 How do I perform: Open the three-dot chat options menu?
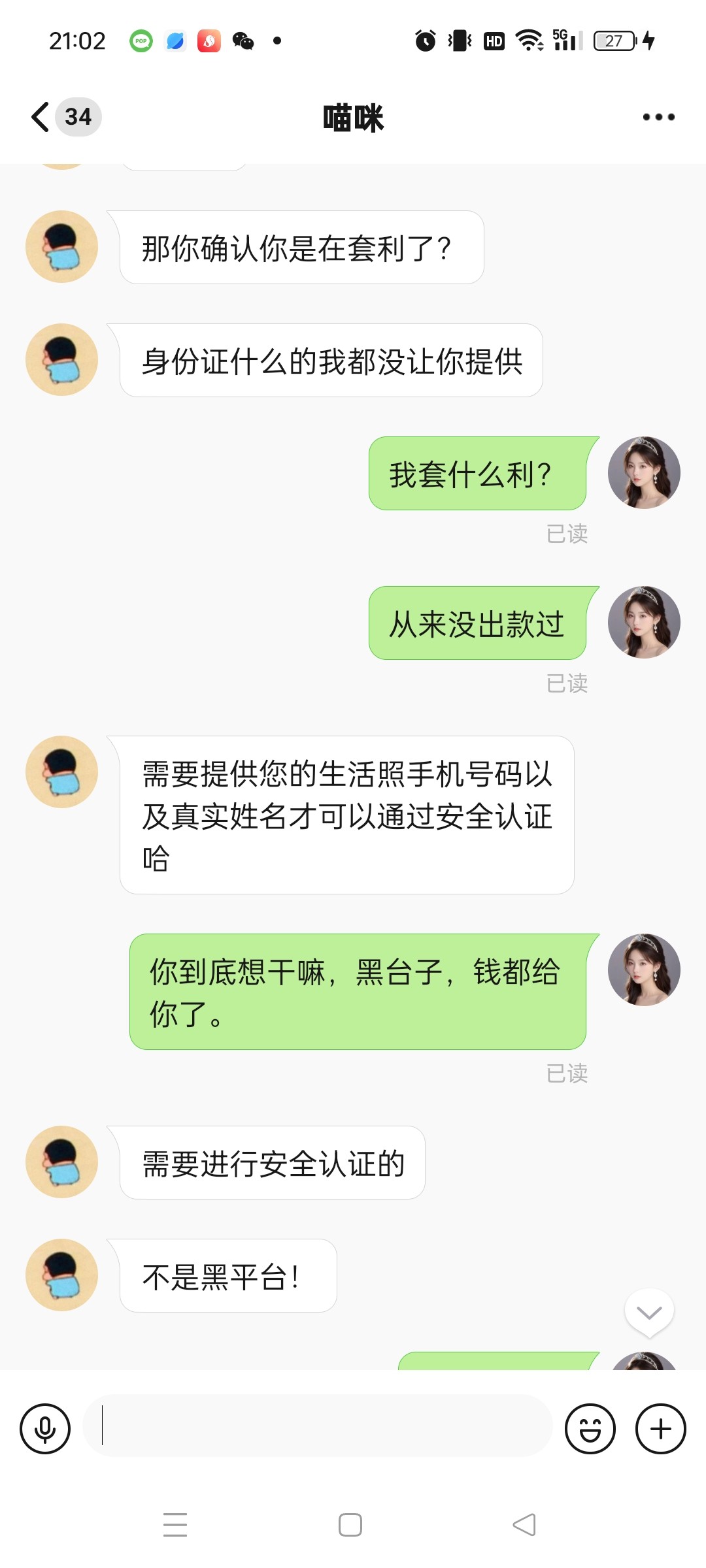[658, 117]
